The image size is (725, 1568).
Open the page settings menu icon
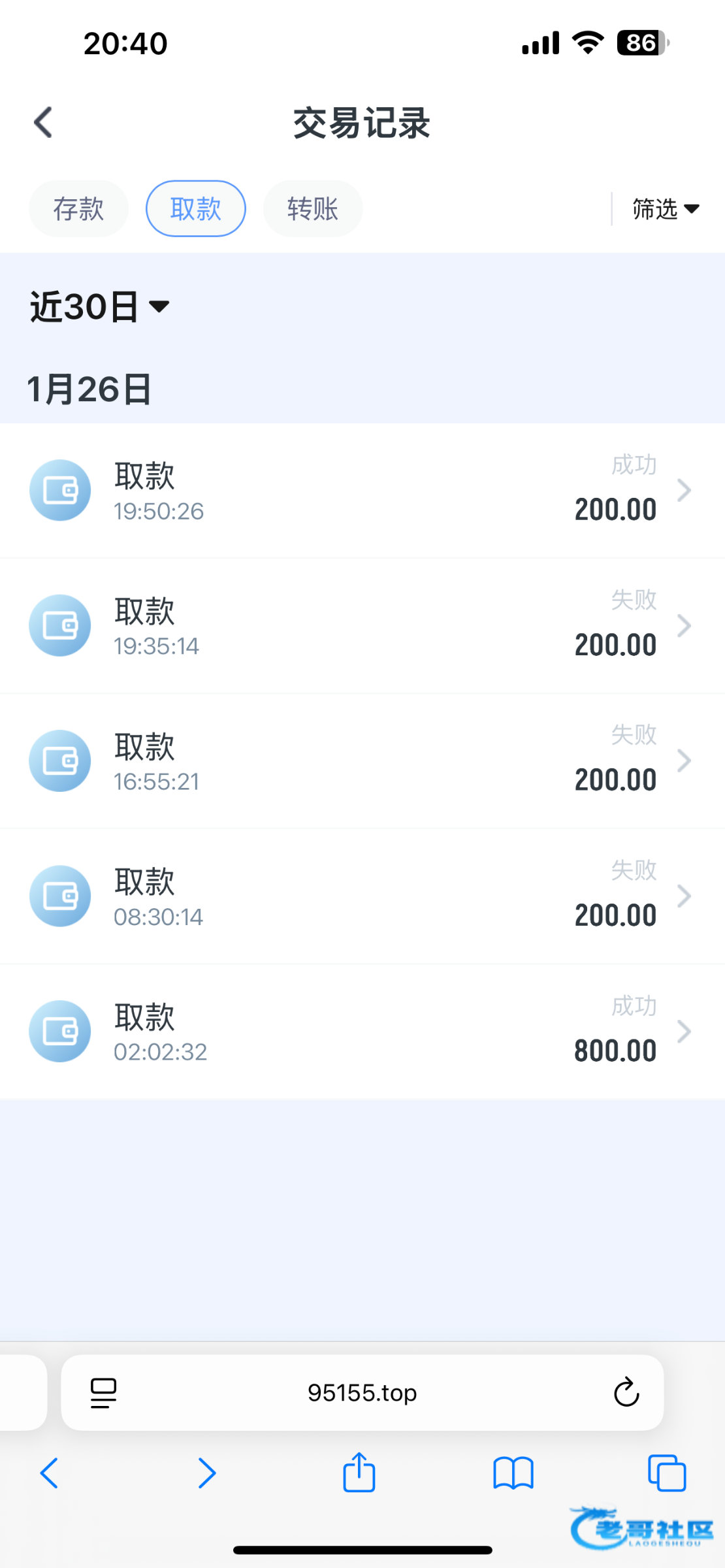coord(103,1393)
